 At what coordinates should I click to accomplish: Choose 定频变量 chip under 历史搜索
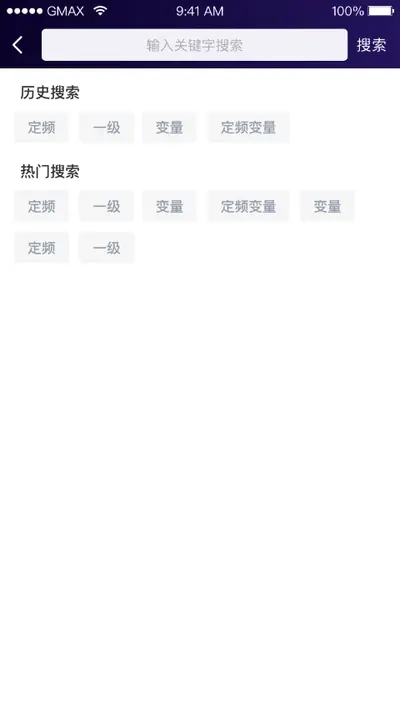click(x=249, y=128)
